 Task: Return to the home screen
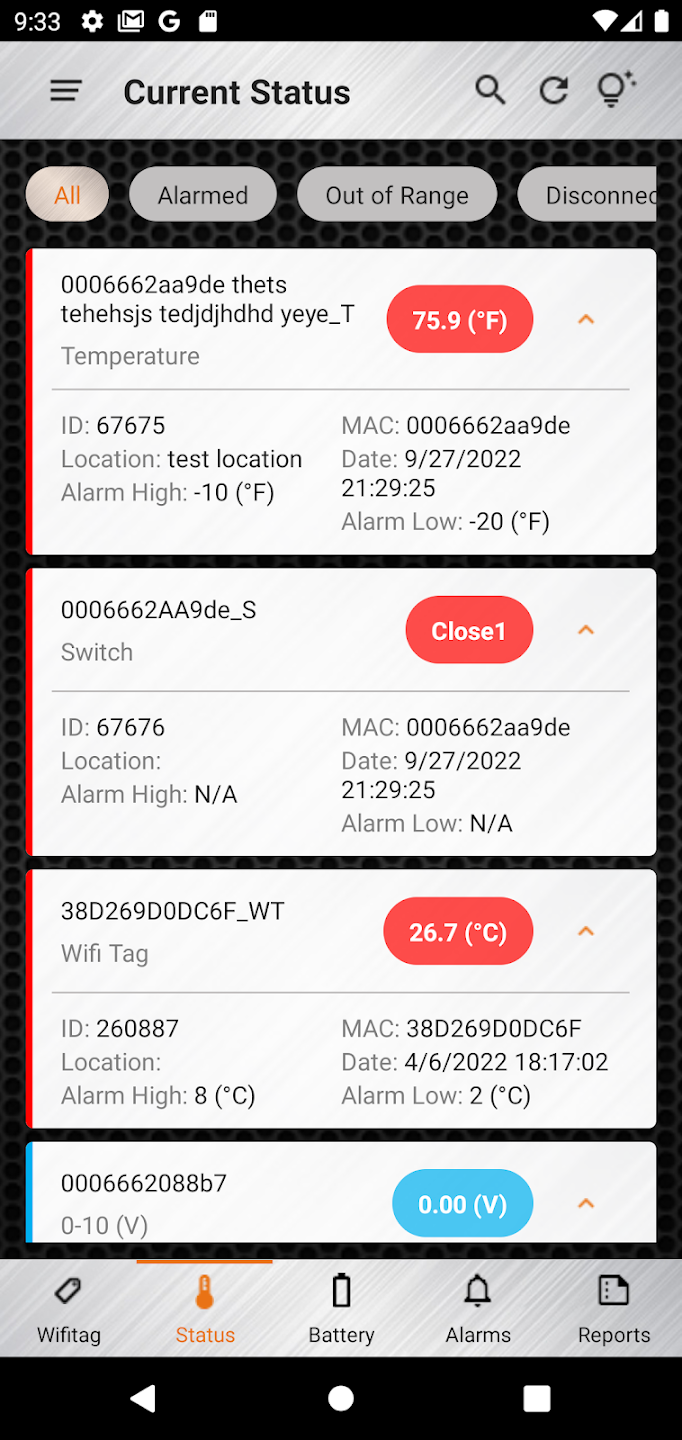pos(341,1398)
